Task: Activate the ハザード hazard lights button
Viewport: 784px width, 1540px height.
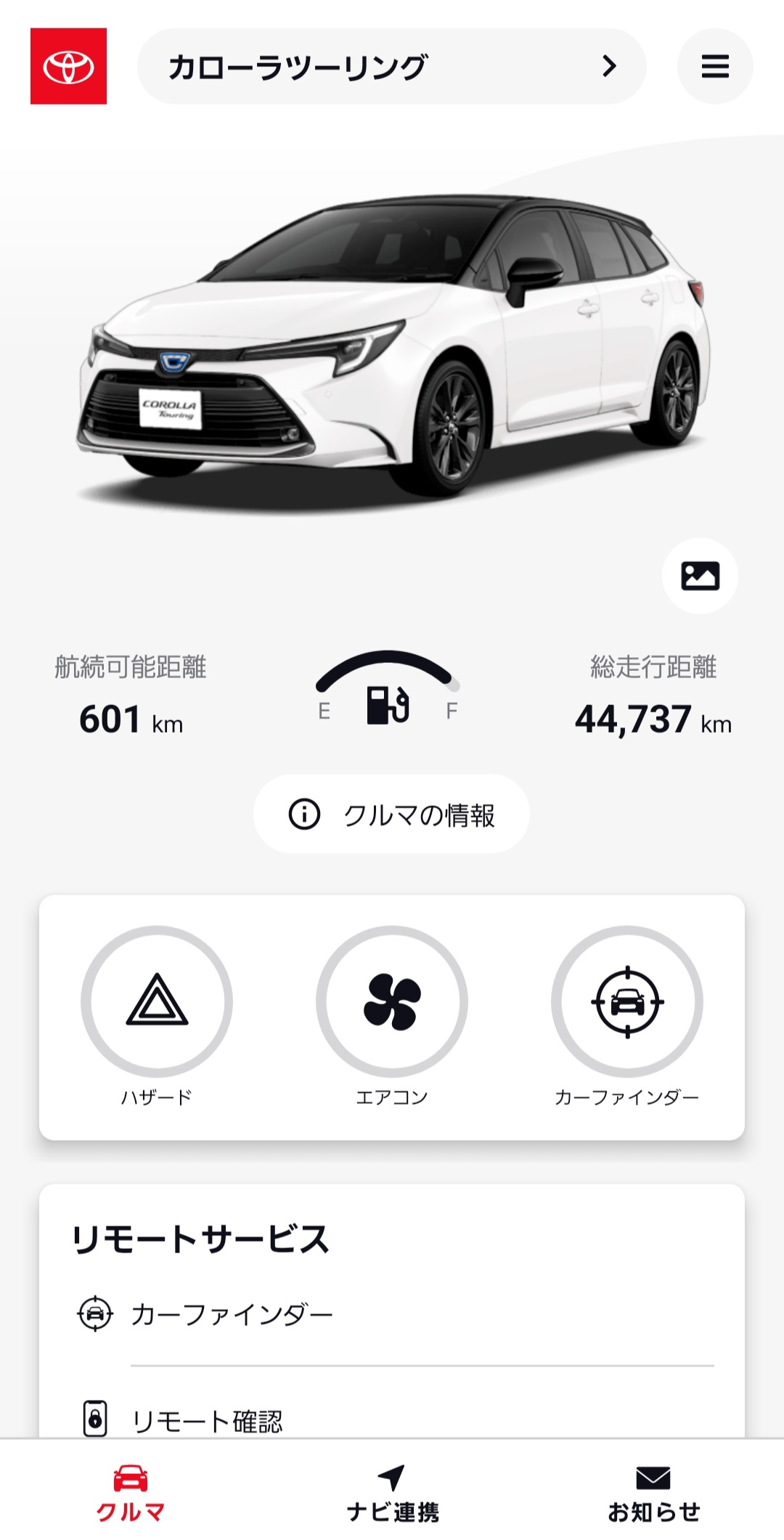Action: coord(157,1001)
